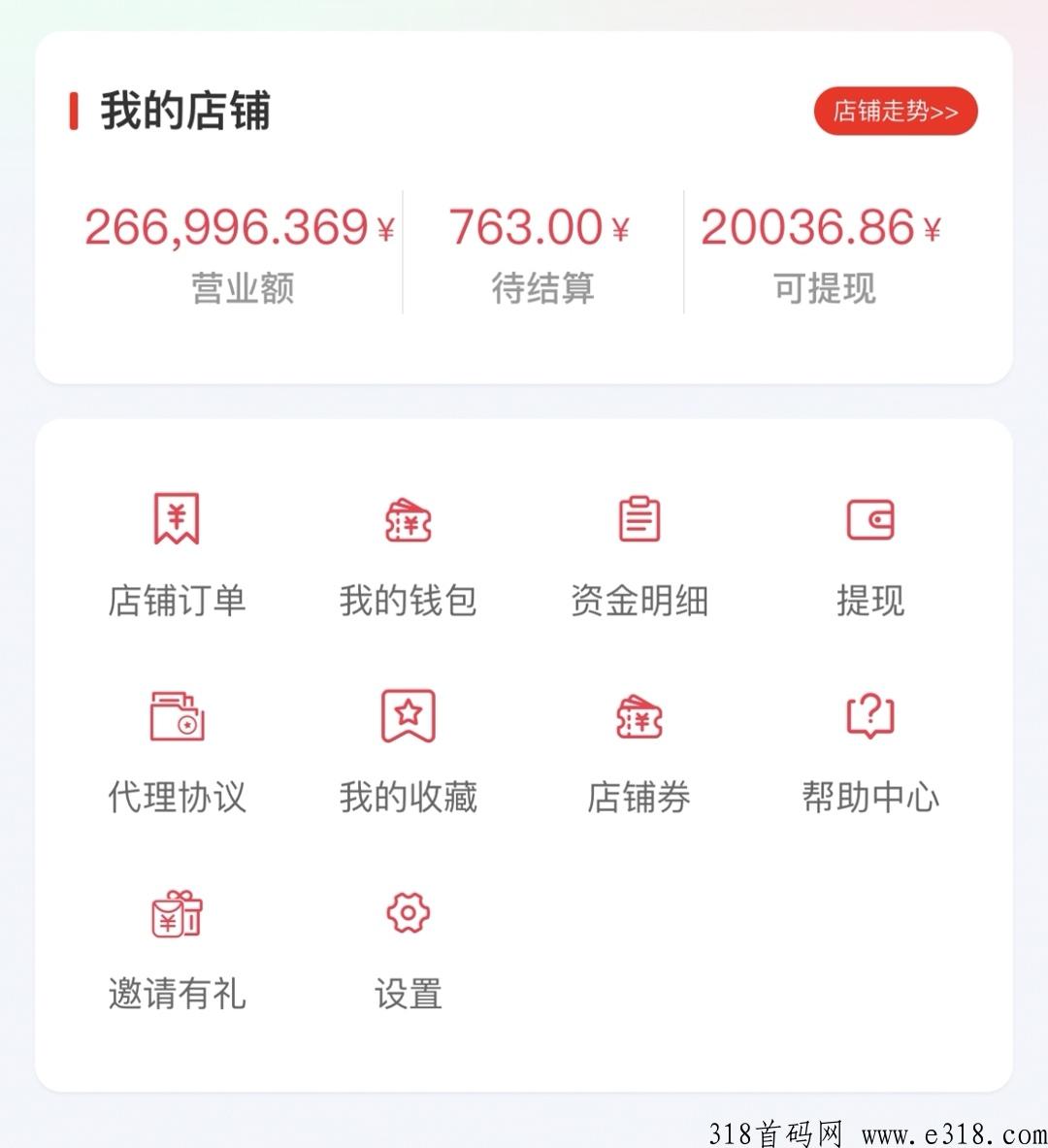Go to 帮助中心 help center
Screen dimensions: 1048x1148
[x=869, y=750]
